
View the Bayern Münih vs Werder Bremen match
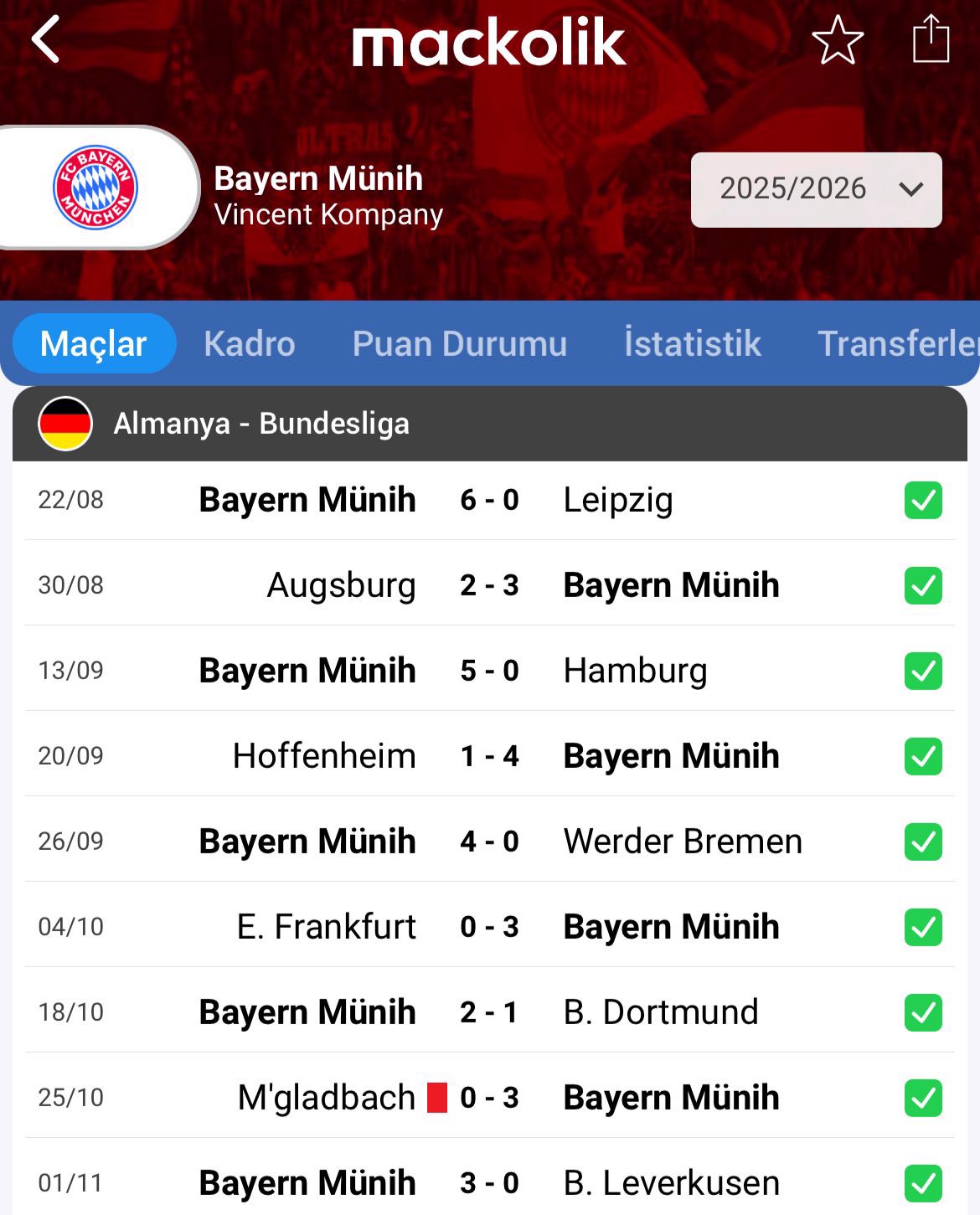pos(489,842)
